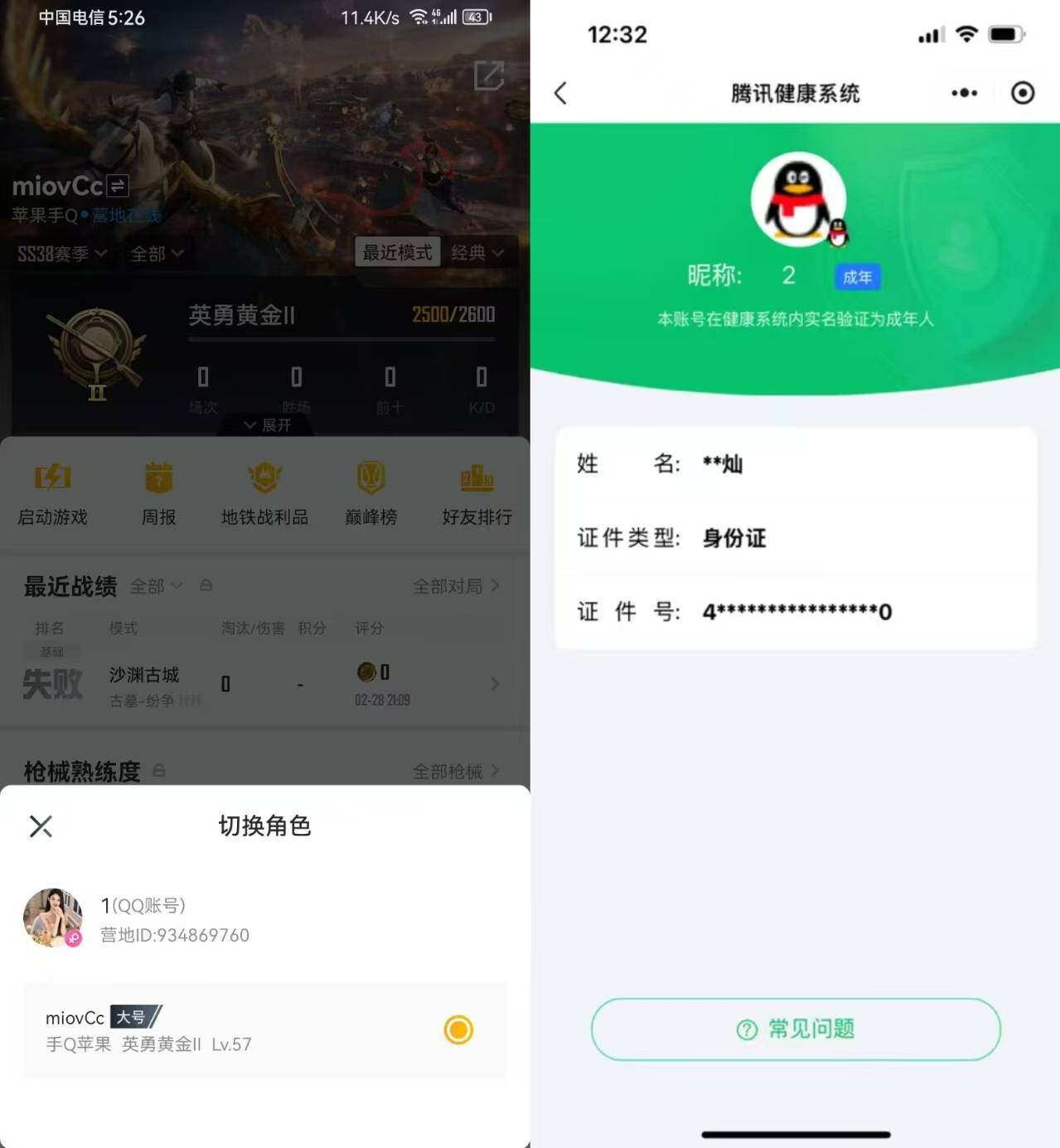Tap the share icon on the banner
Screen dimensions: 1060x1148
click(490, 76)
